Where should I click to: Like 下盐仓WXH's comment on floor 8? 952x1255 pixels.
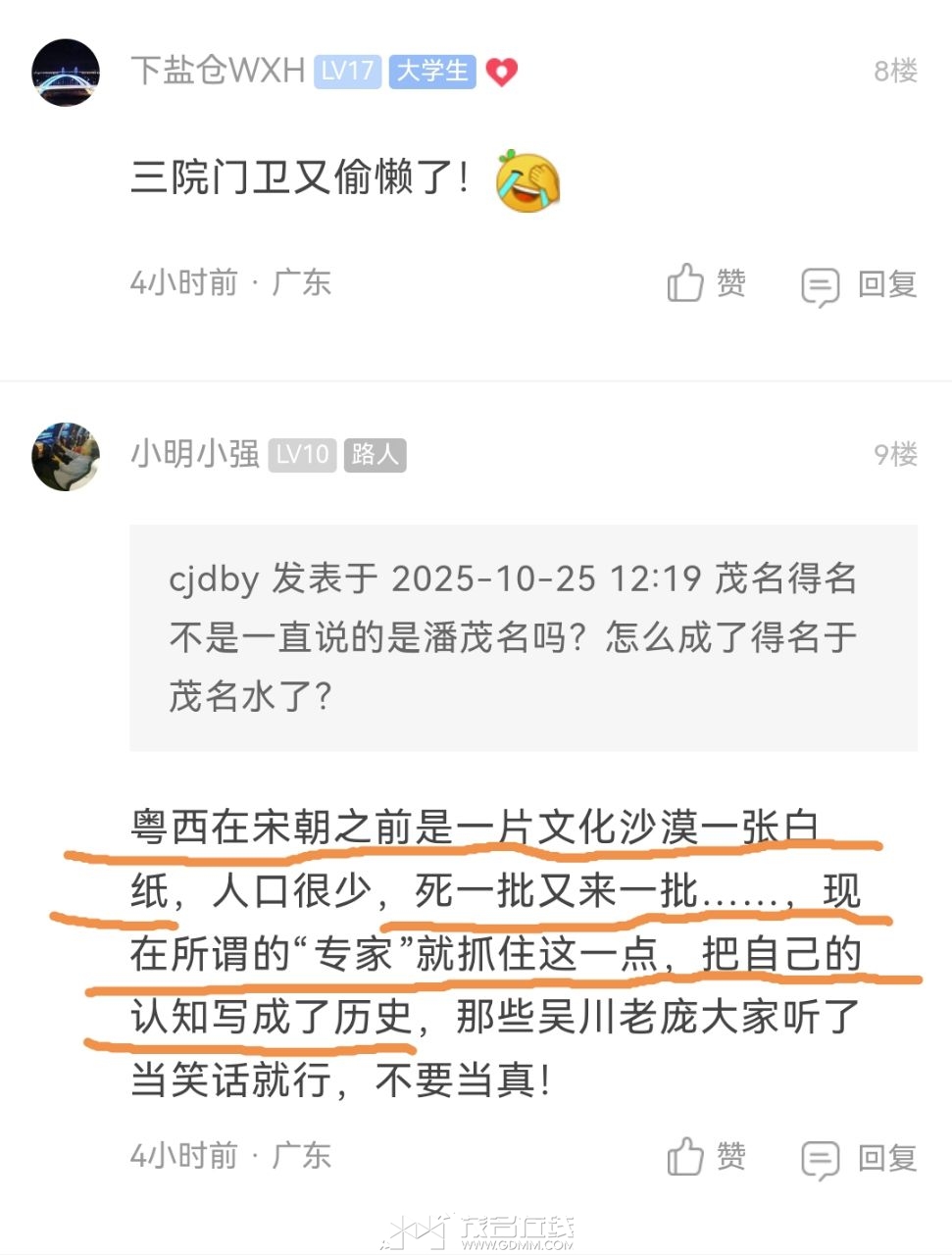coord(706,284)
